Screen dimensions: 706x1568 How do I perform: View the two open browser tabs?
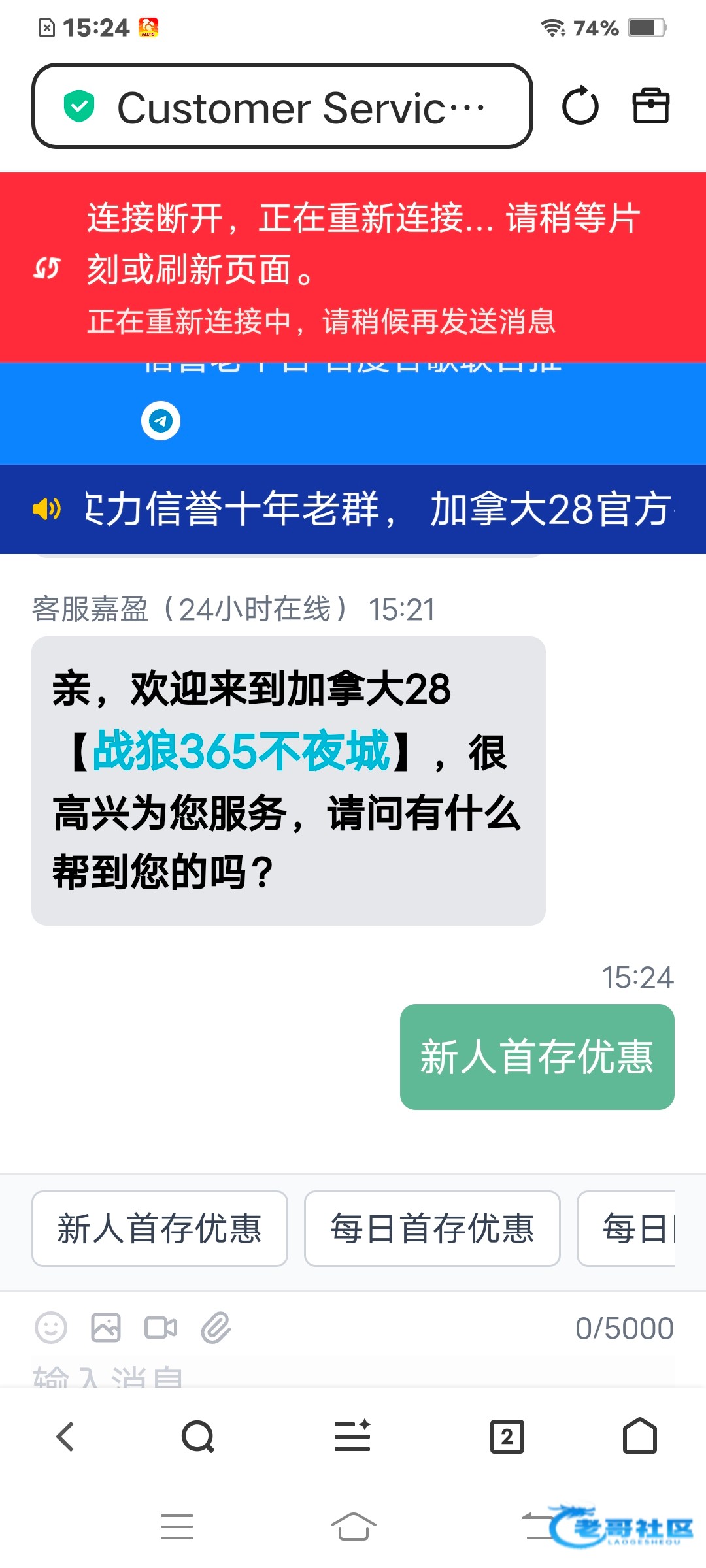coord(507,1437)
